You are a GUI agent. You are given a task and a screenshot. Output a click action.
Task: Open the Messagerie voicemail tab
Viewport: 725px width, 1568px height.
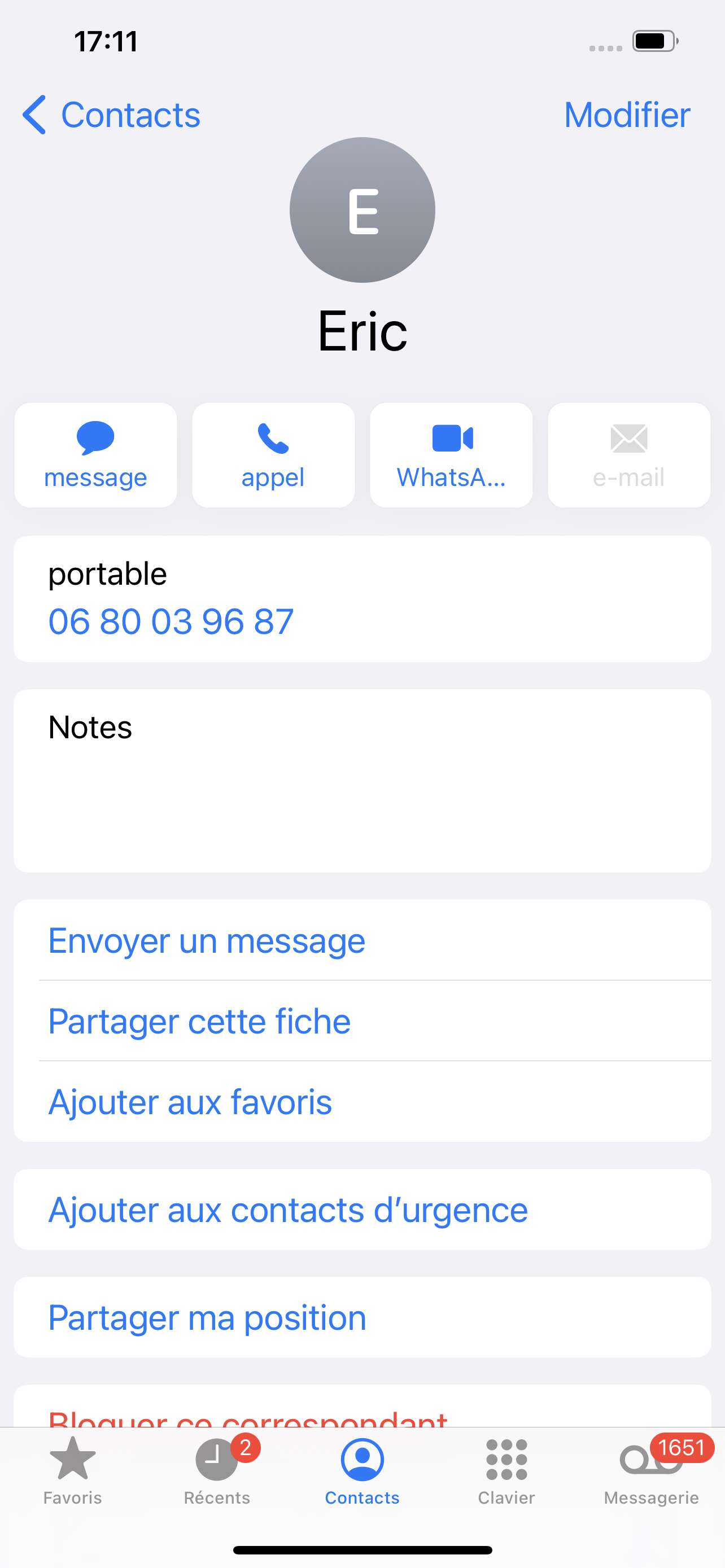click(652, 1470)
